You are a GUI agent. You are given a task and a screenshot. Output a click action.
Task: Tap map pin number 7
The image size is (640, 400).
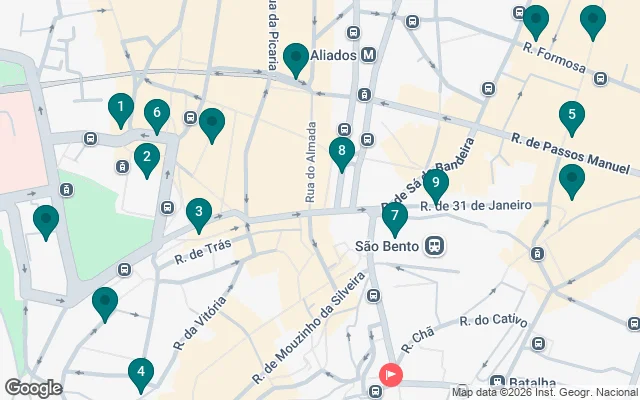click(395, 217)
